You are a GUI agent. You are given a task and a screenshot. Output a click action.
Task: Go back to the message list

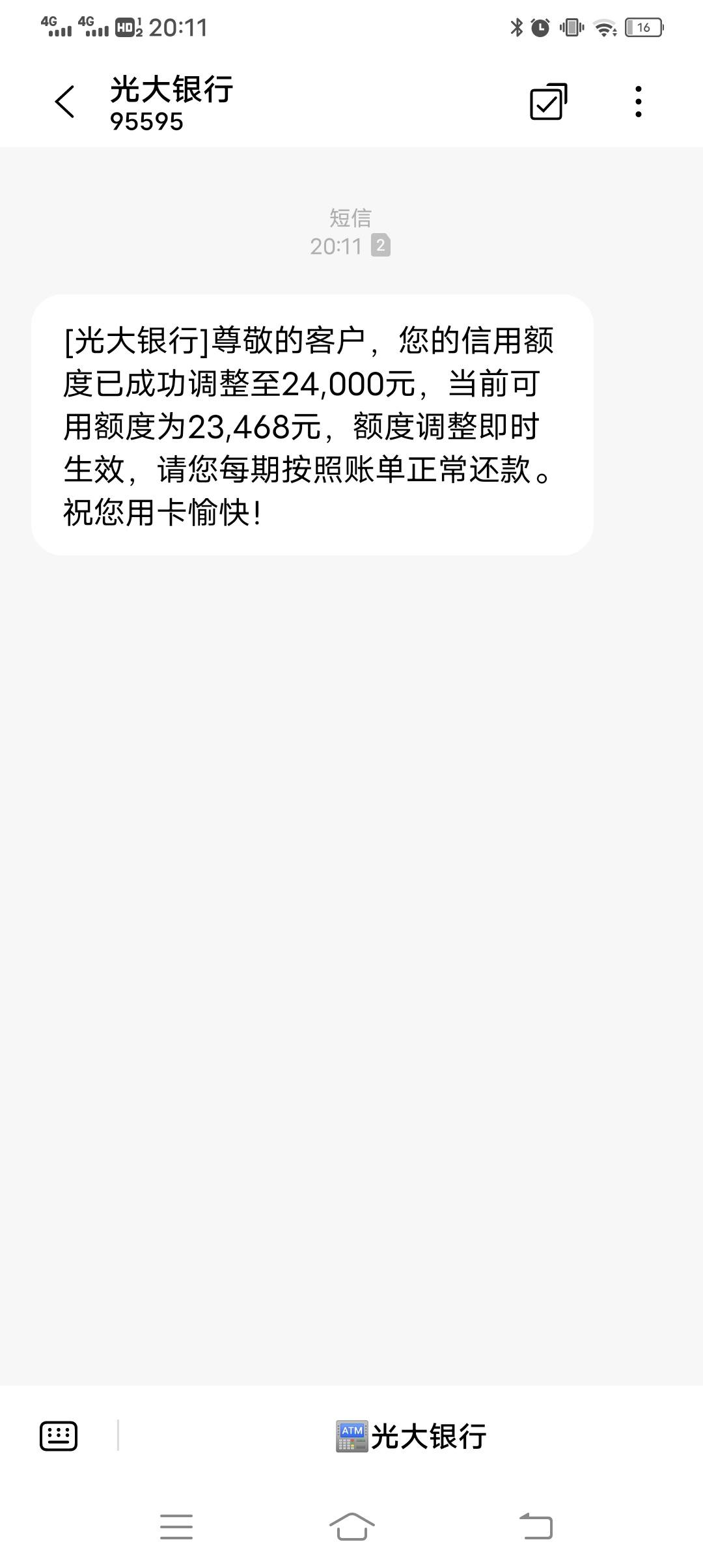pyautogui.click(x=65, y=102)
